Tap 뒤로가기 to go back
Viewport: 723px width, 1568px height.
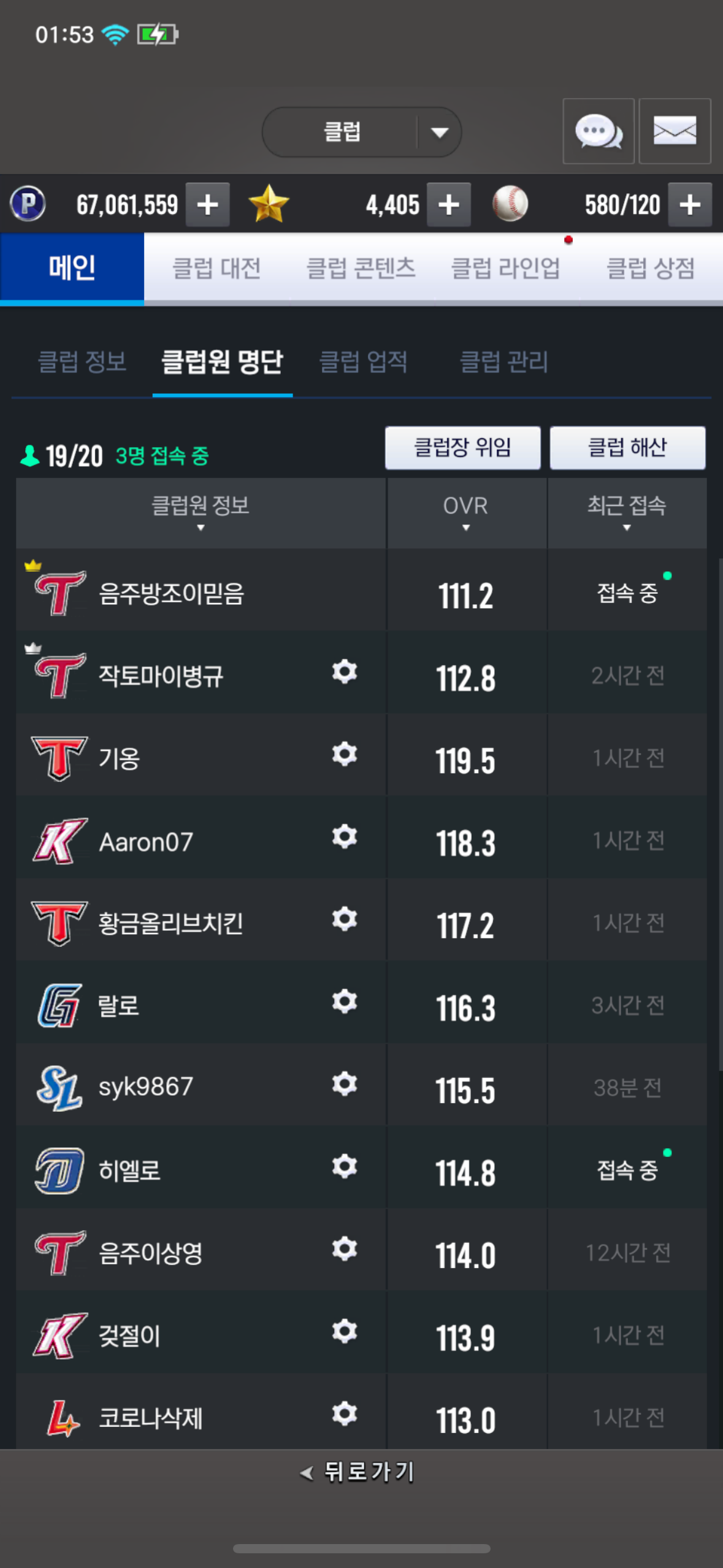pyautogui.click(x=358, y=1472)
